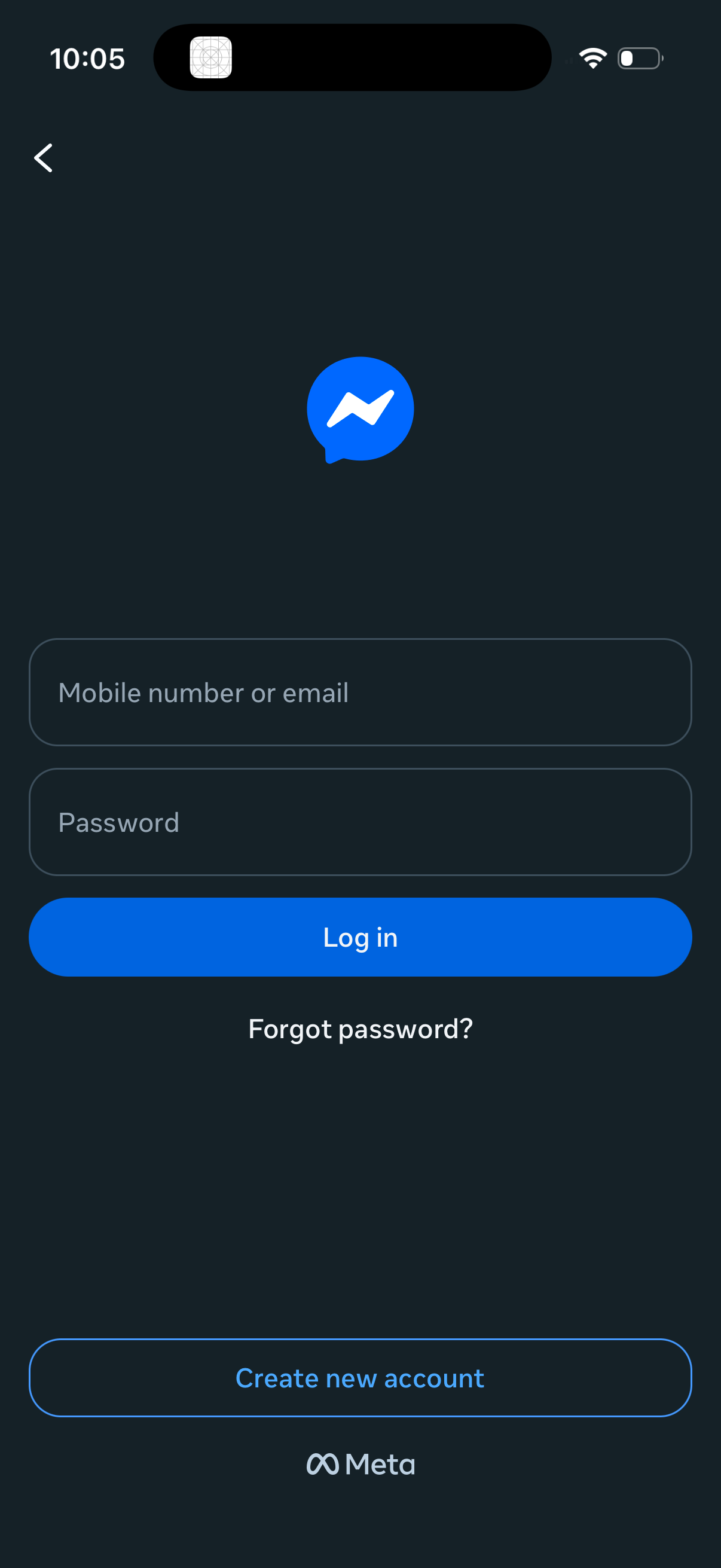The height and width of the screenshot is (1568, 721).
Task: Tap the Log in label text
Action: point(360,938)
